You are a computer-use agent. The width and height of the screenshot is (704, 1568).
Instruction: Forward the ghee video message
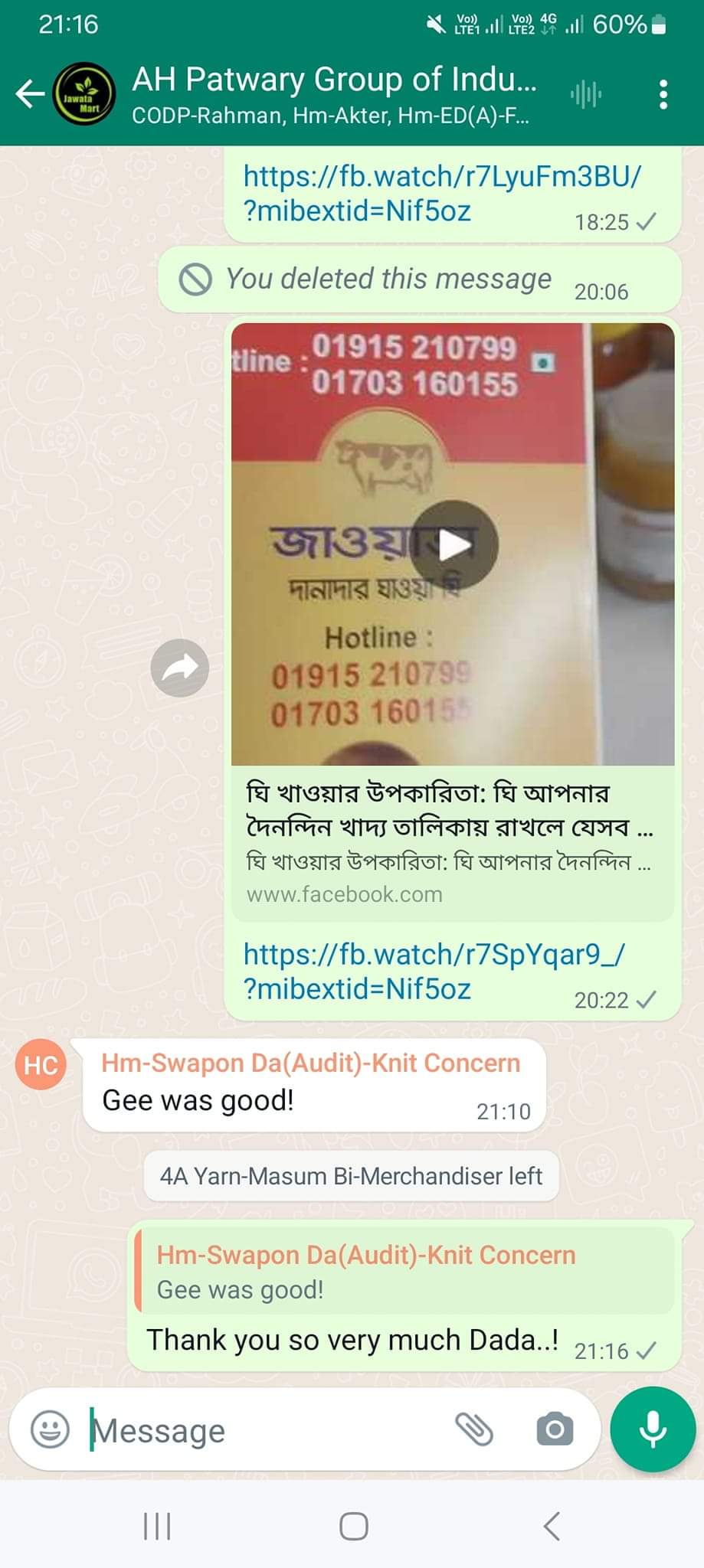[x=180, y=668]
